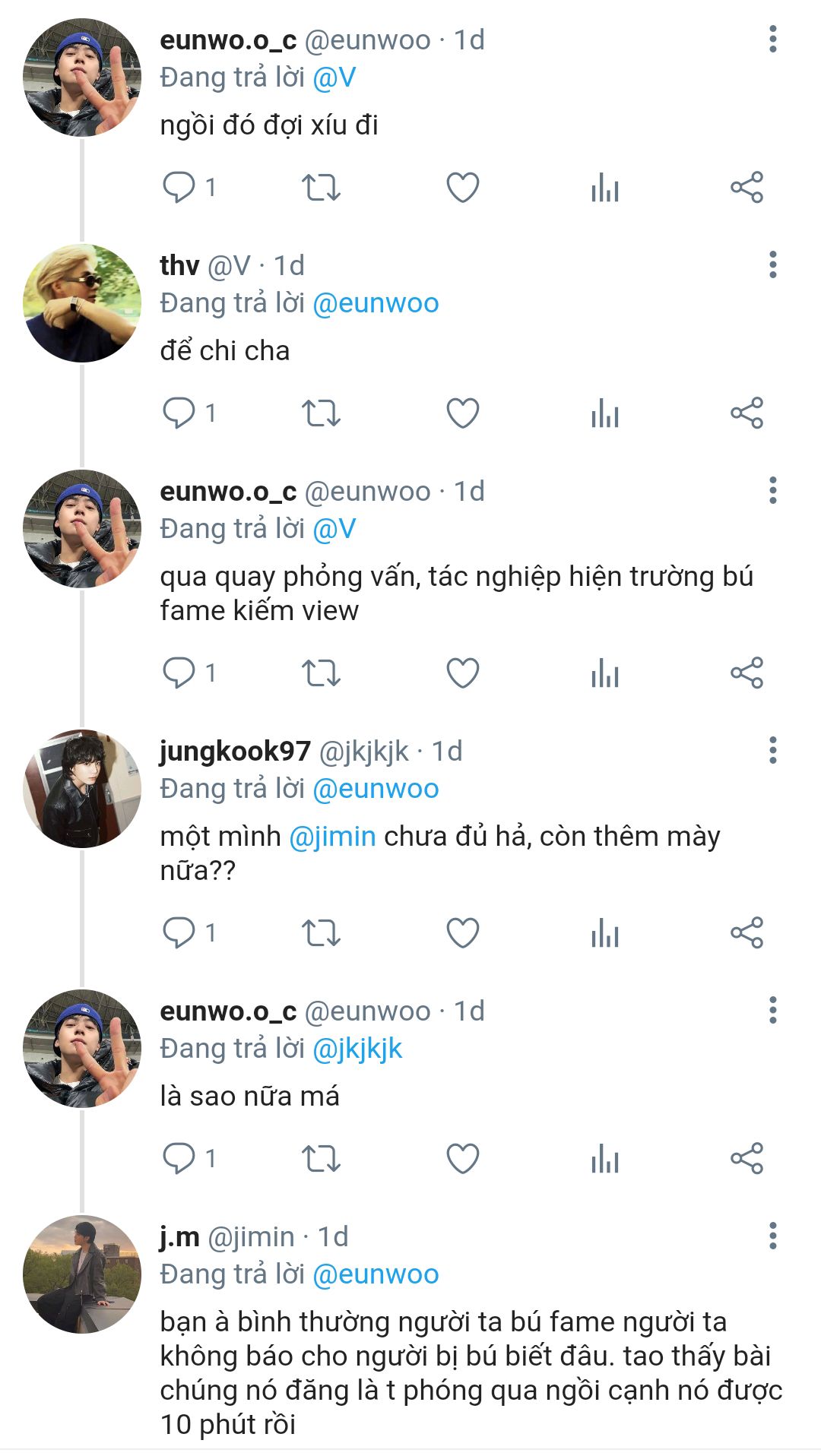This screenshot has height=1456, width=821.
Task: Open thv's profile picture
Action: click(82, 303)
